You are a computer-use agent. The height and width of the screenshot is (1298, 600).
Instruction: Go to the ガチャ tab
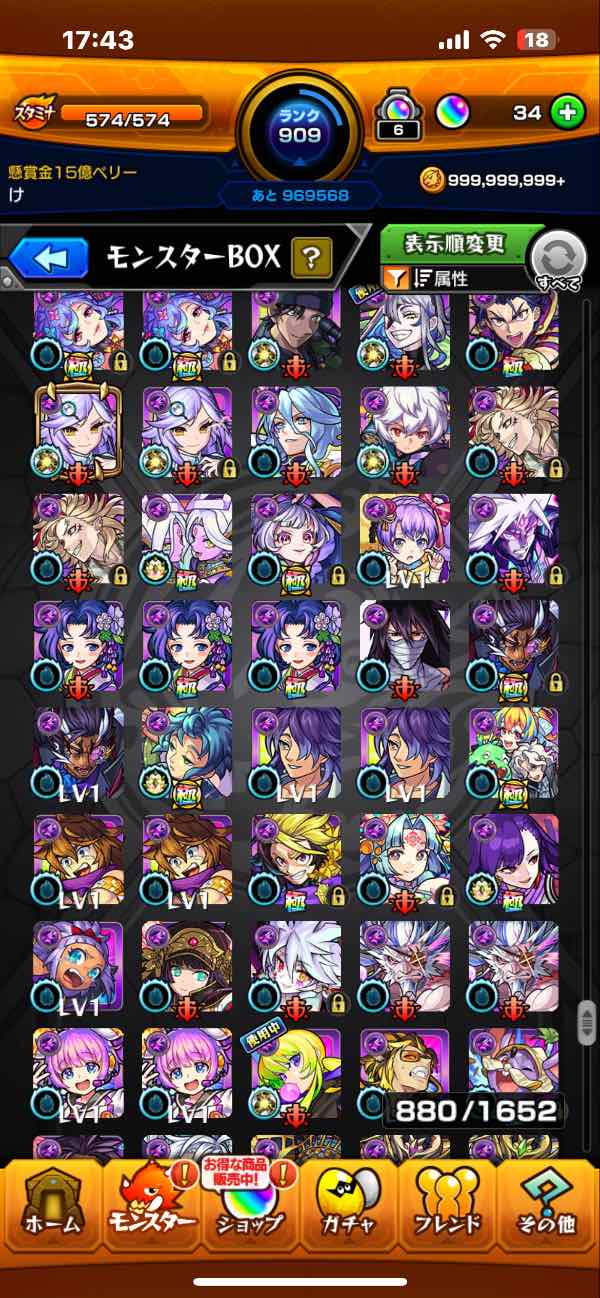pyautogui.click(x=350, y=1208)
